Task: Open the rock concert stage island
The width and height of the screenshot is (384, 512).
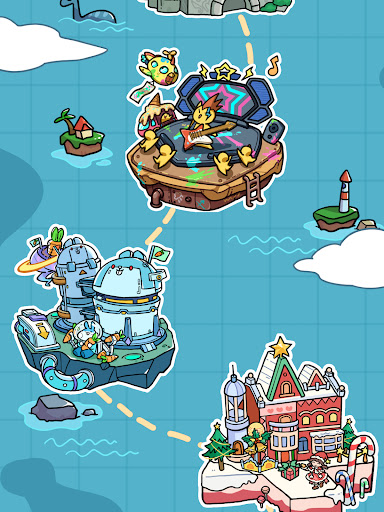Action: pos(206,133)
